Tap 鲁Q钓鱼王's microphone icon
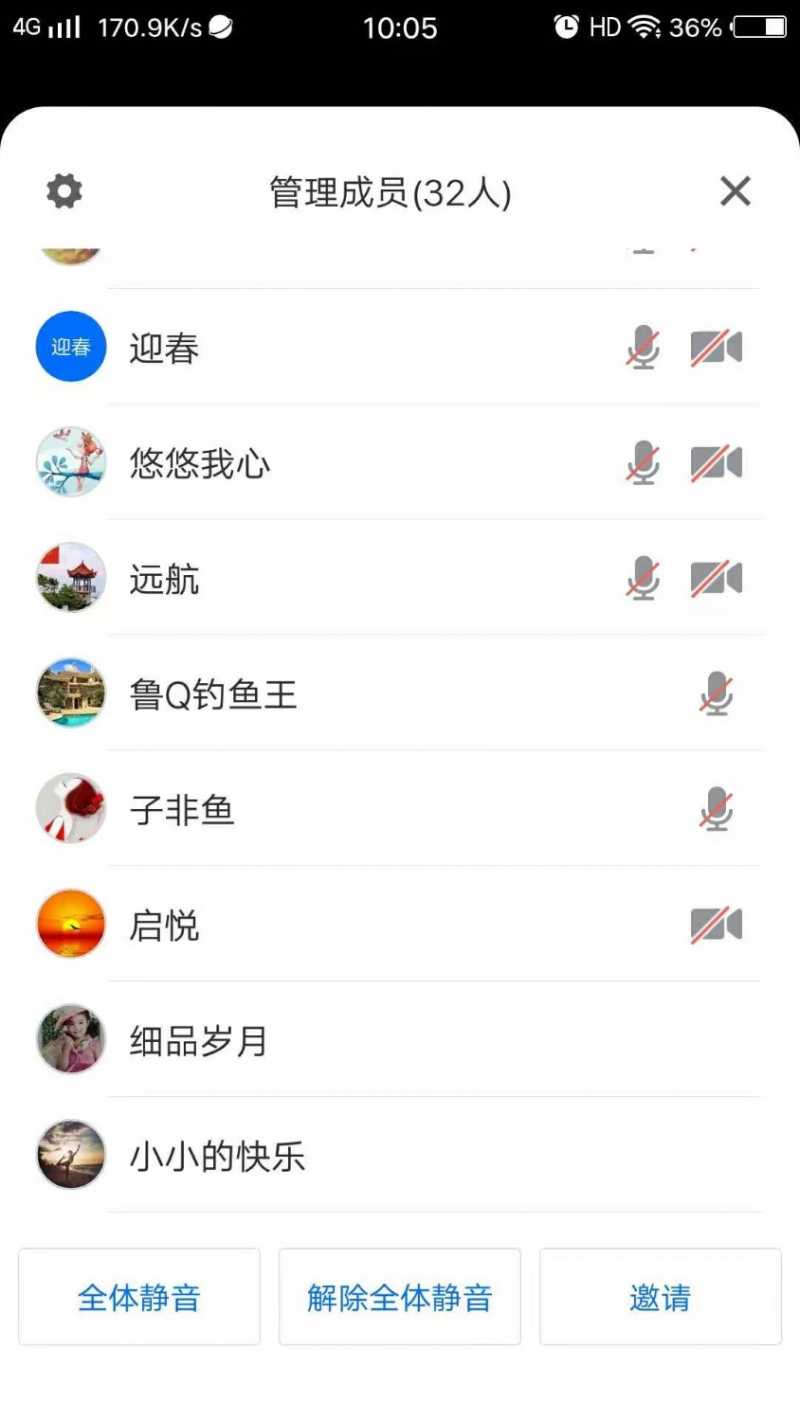 pos(716,694)
